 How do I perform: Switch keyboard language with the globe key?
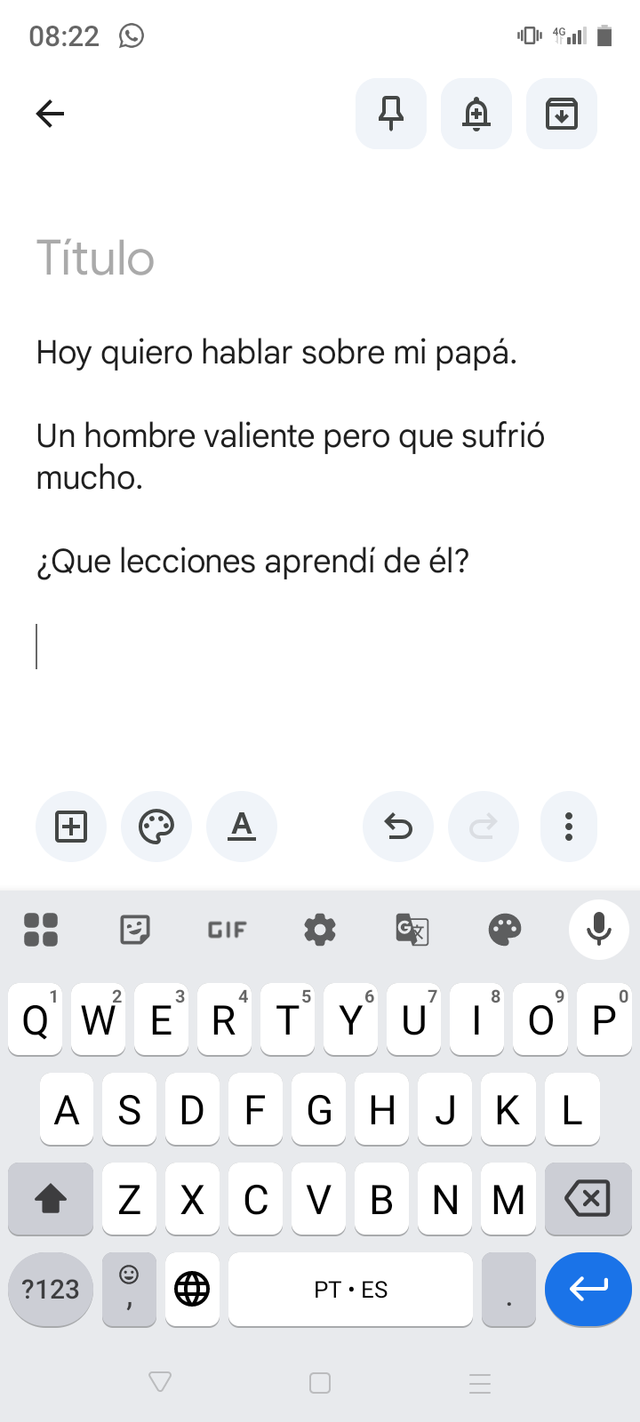pos(192,1290)
